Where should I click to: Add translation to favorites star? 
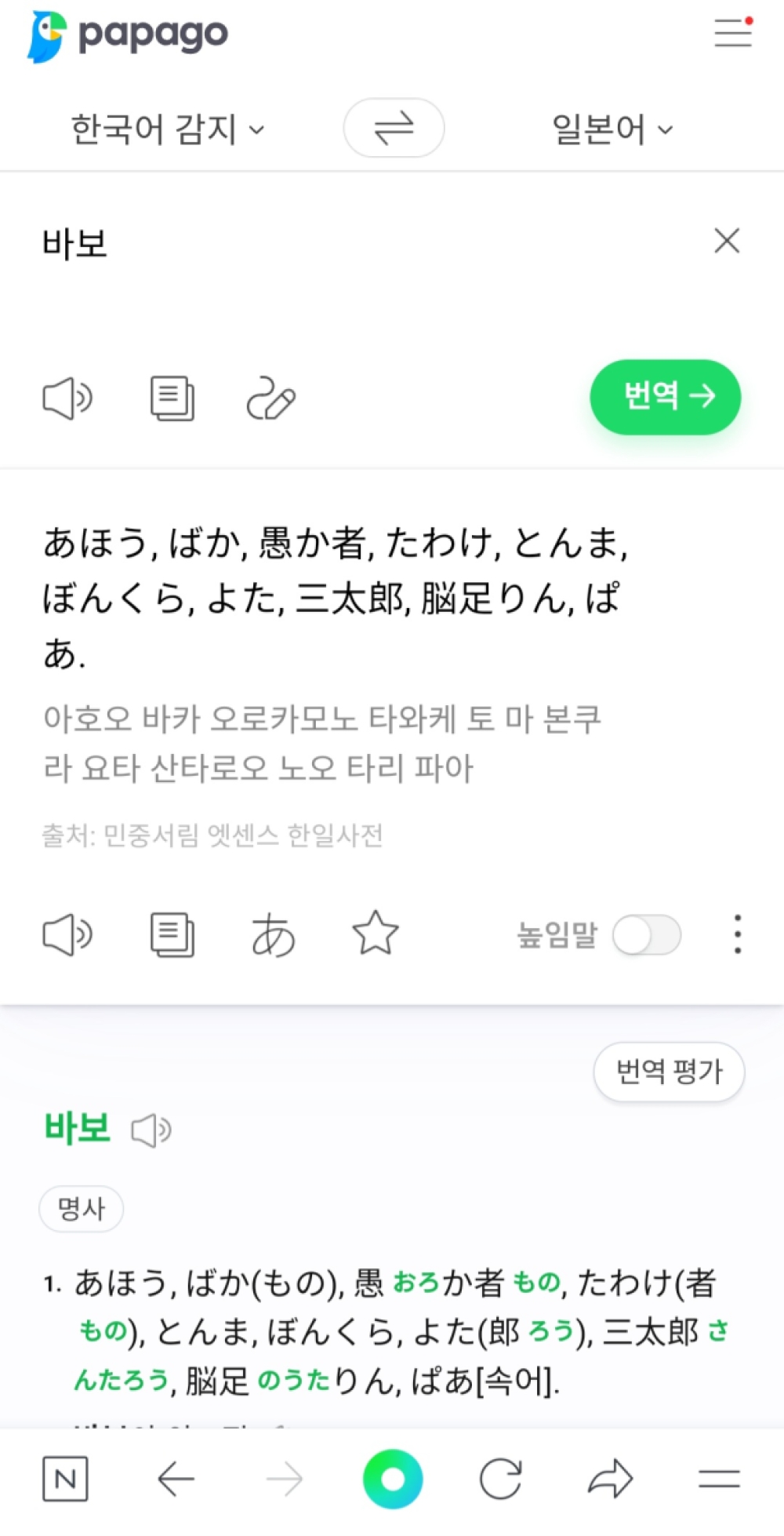click(376, 934)
